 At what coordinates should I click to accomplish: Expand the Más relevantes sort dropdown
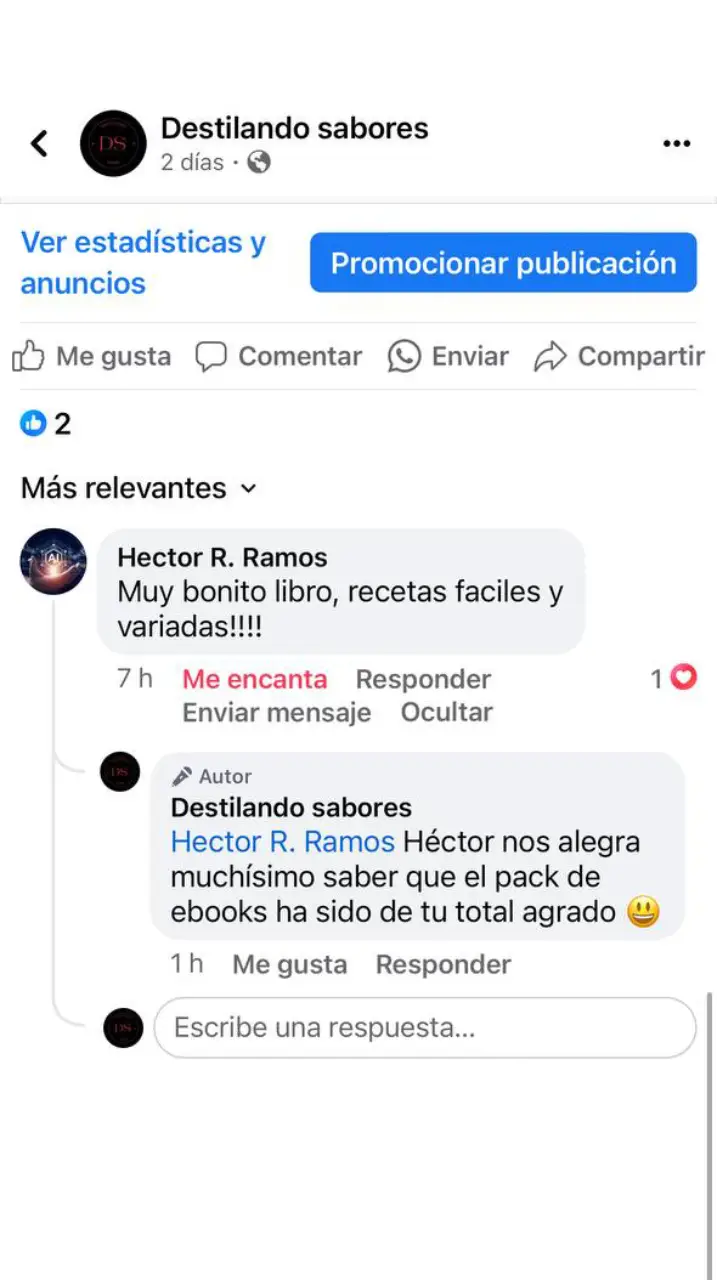click(x=138, y=488)
